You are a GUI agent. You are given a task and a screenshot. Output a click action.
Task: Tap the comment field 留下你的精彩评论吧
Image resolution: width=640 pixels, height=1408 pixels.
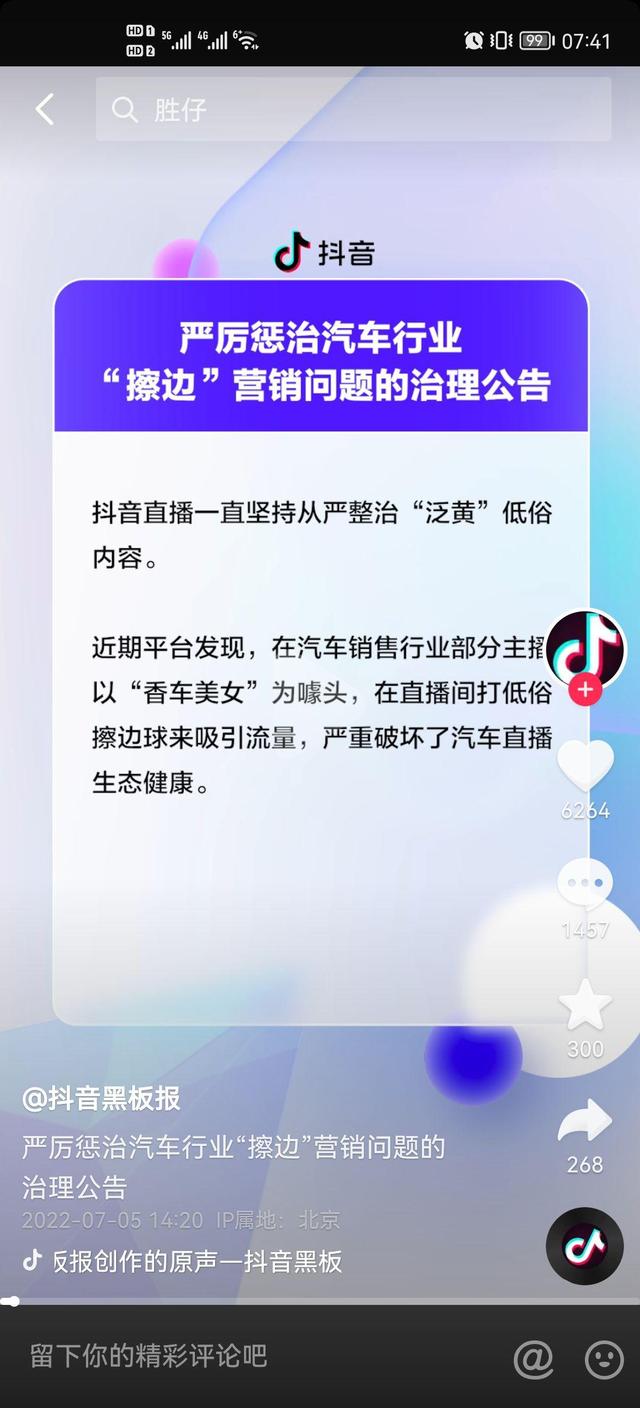[x=150, y=1356]
